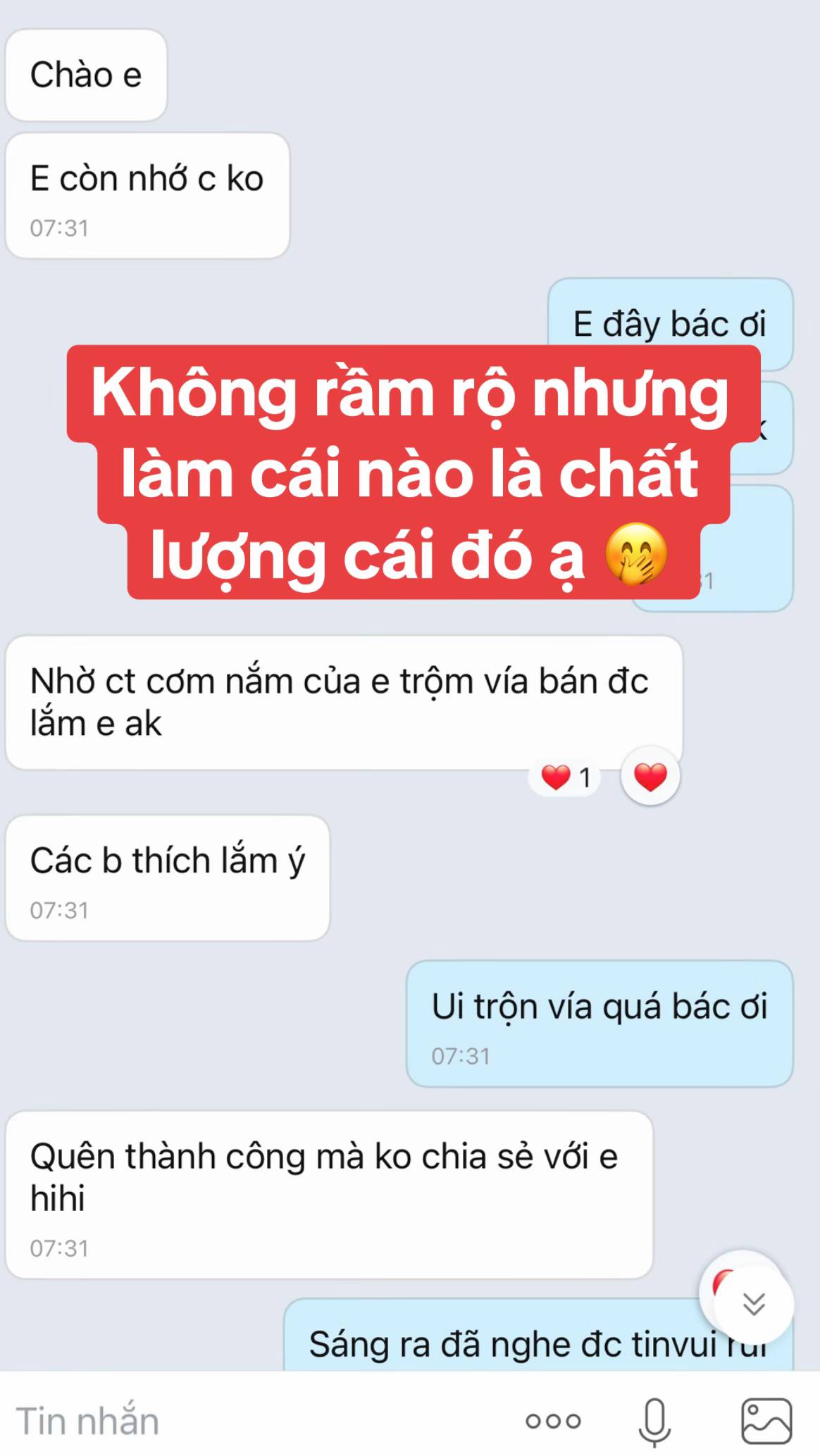Open the photo gallery picker icon

pos(766,1421)
